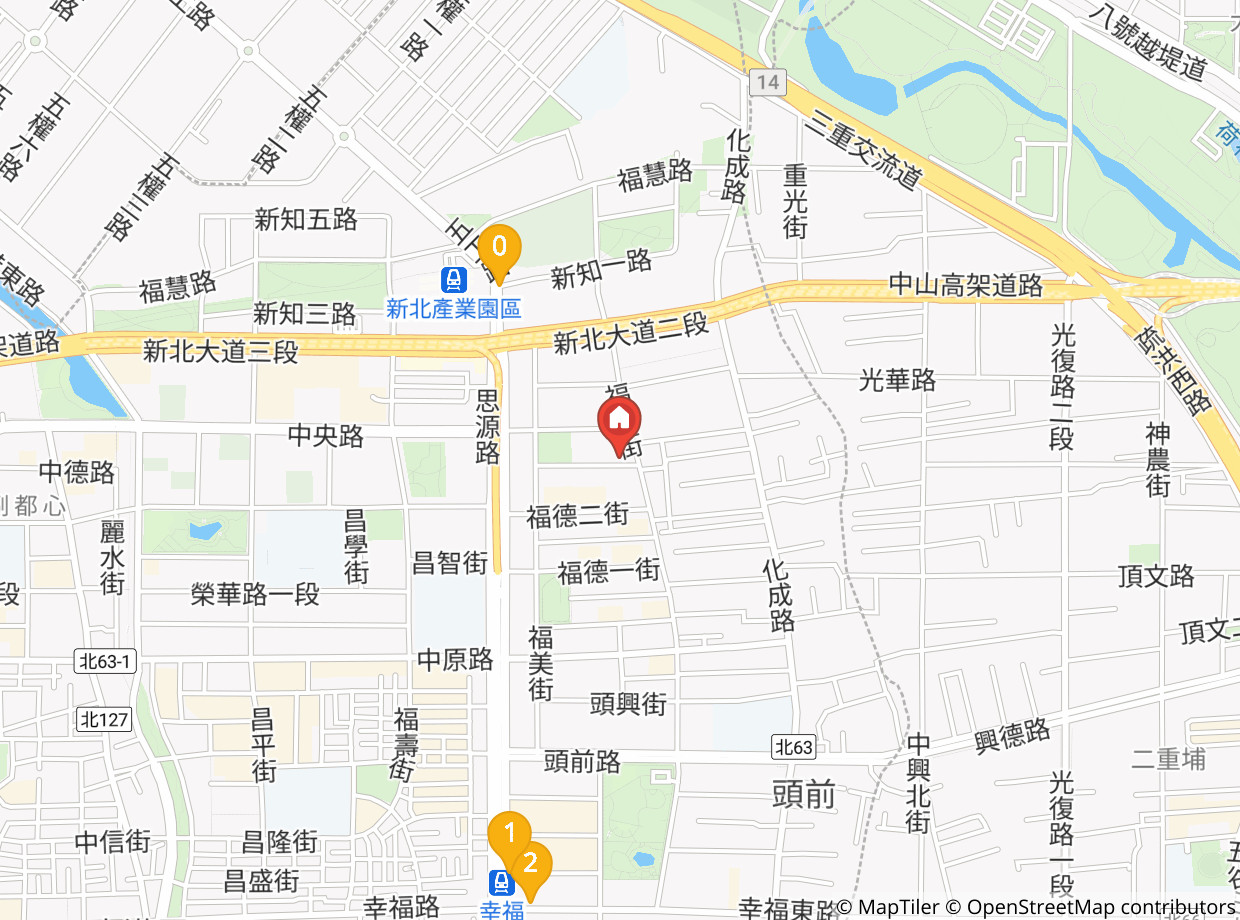This screenshot has width=1240, height=920.
Task: Open the MapTiler attribution link
Action: pos(889,907)
